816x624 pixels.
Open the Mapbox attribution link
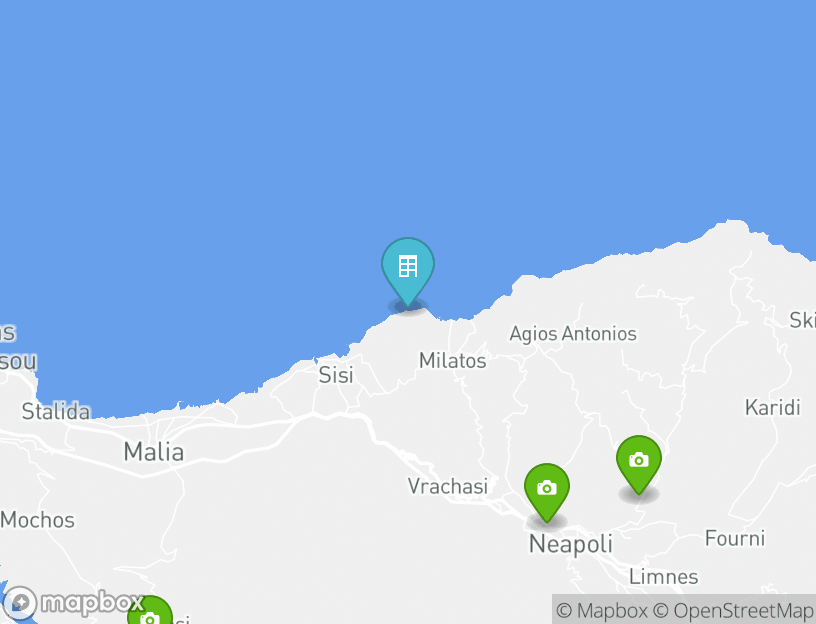tap(601, 610)
